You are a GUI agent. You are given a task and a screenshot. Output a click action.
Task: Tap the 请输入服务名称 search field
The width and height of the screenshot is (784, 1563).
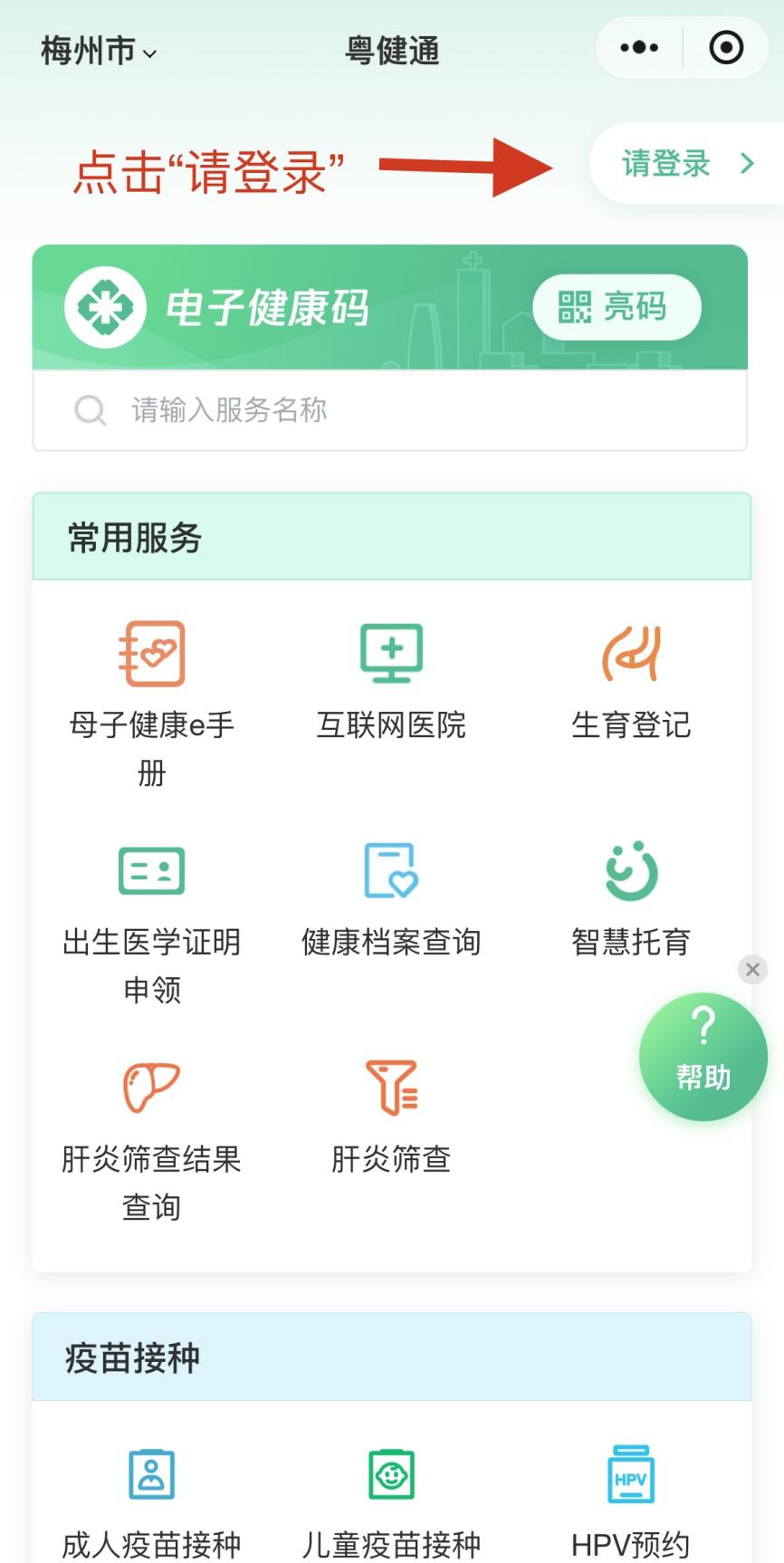[390, 410]
